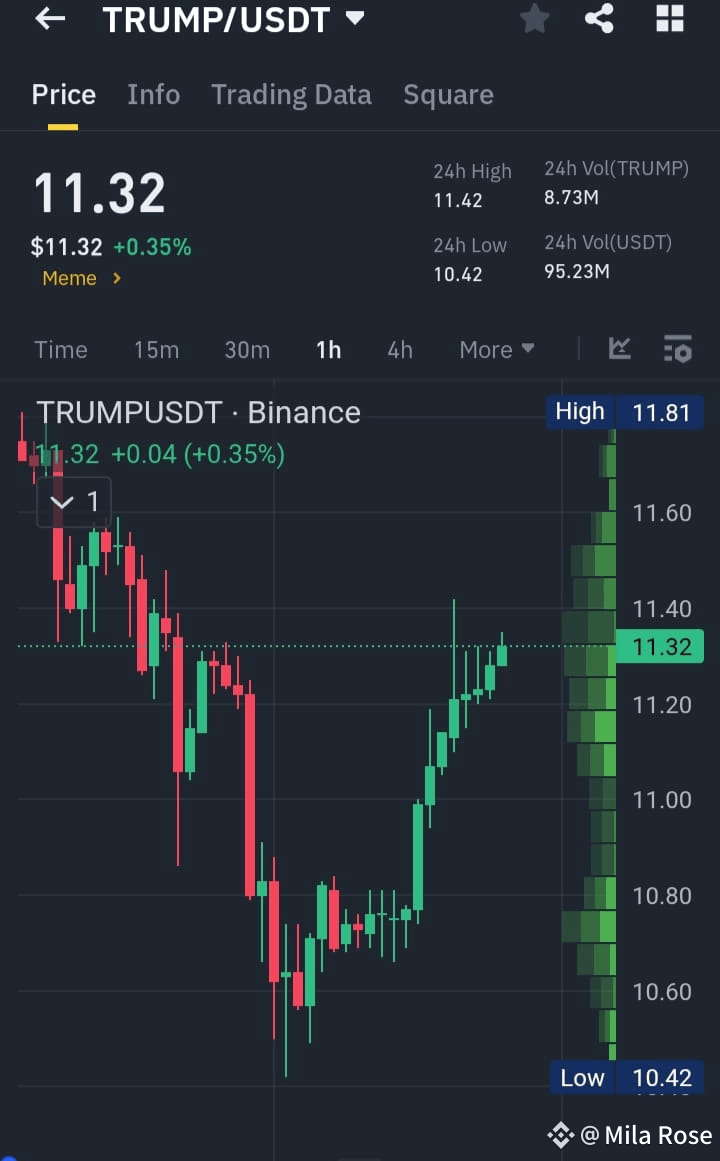Tap the High 11.81 price marker
The height and width of the screenshot is (1161, 720).
pos(625,411)
